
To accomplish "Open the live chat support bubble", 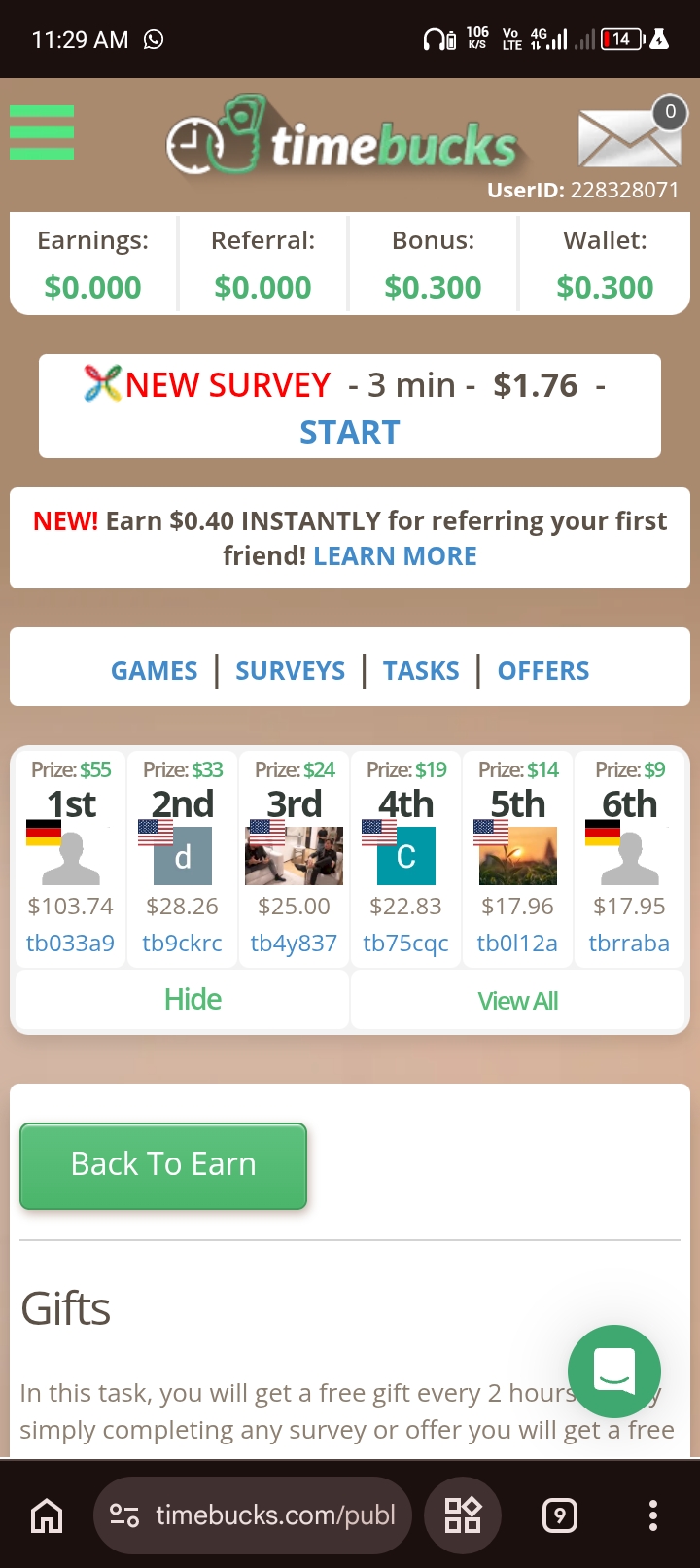I will tap(614, 1372).
